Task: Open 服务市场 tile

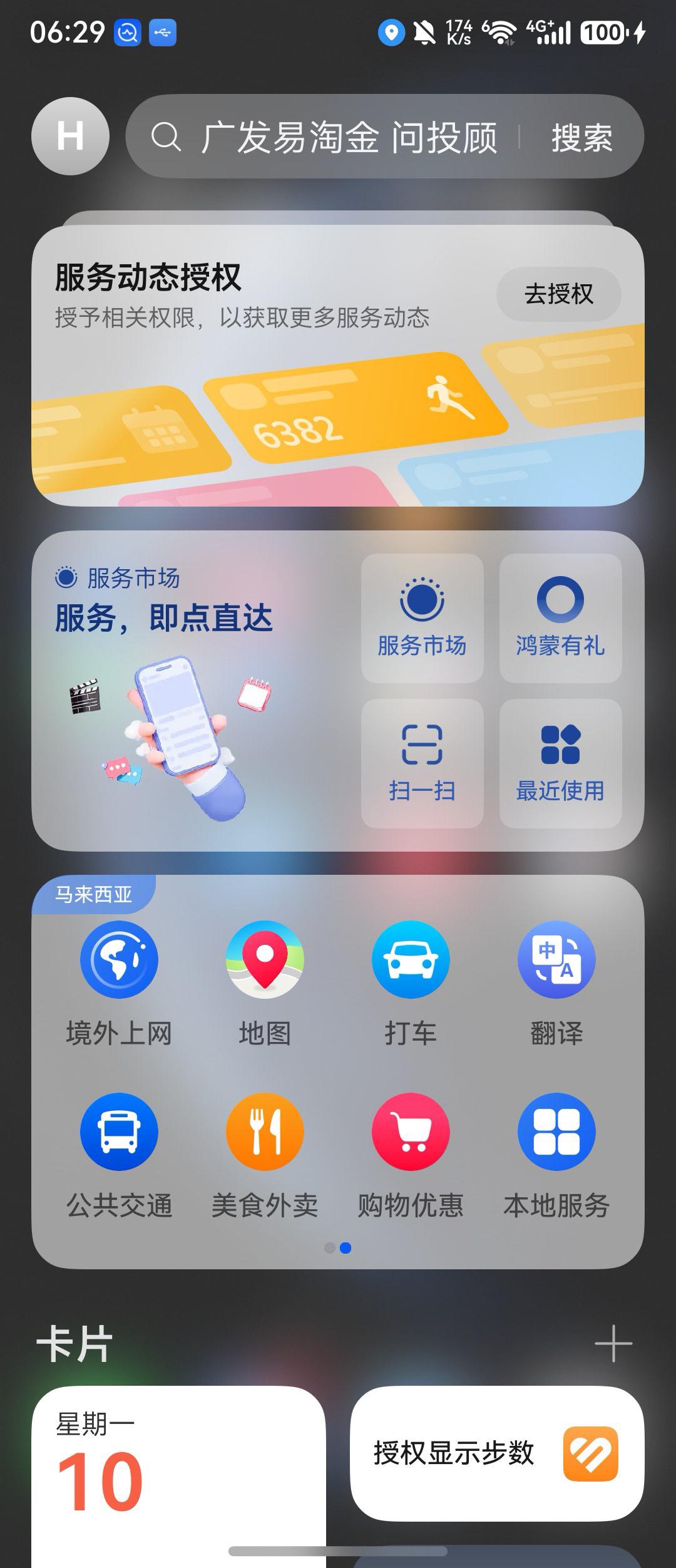Action: pos(422,618)
